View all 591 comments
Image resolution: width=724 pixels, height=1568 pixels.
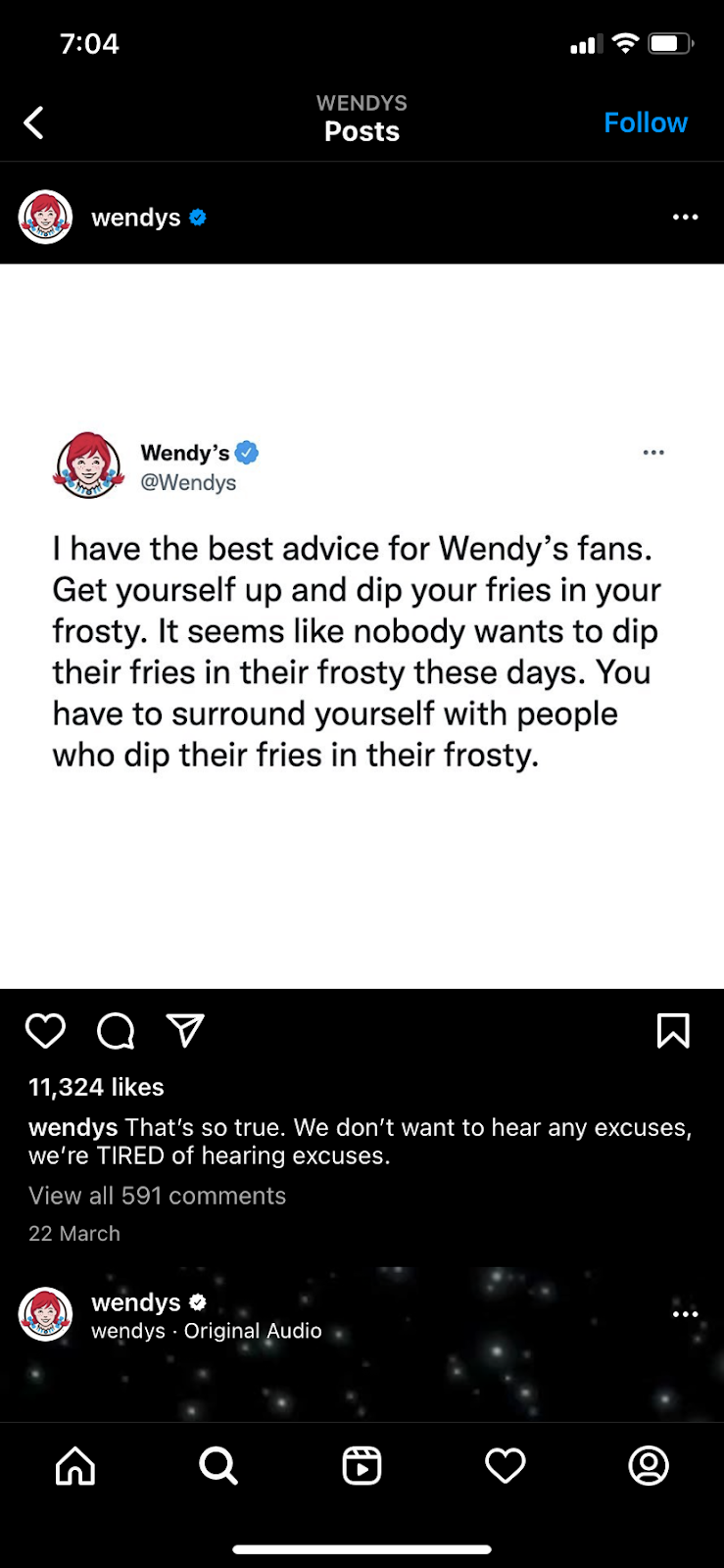(x=157, y=1196)
